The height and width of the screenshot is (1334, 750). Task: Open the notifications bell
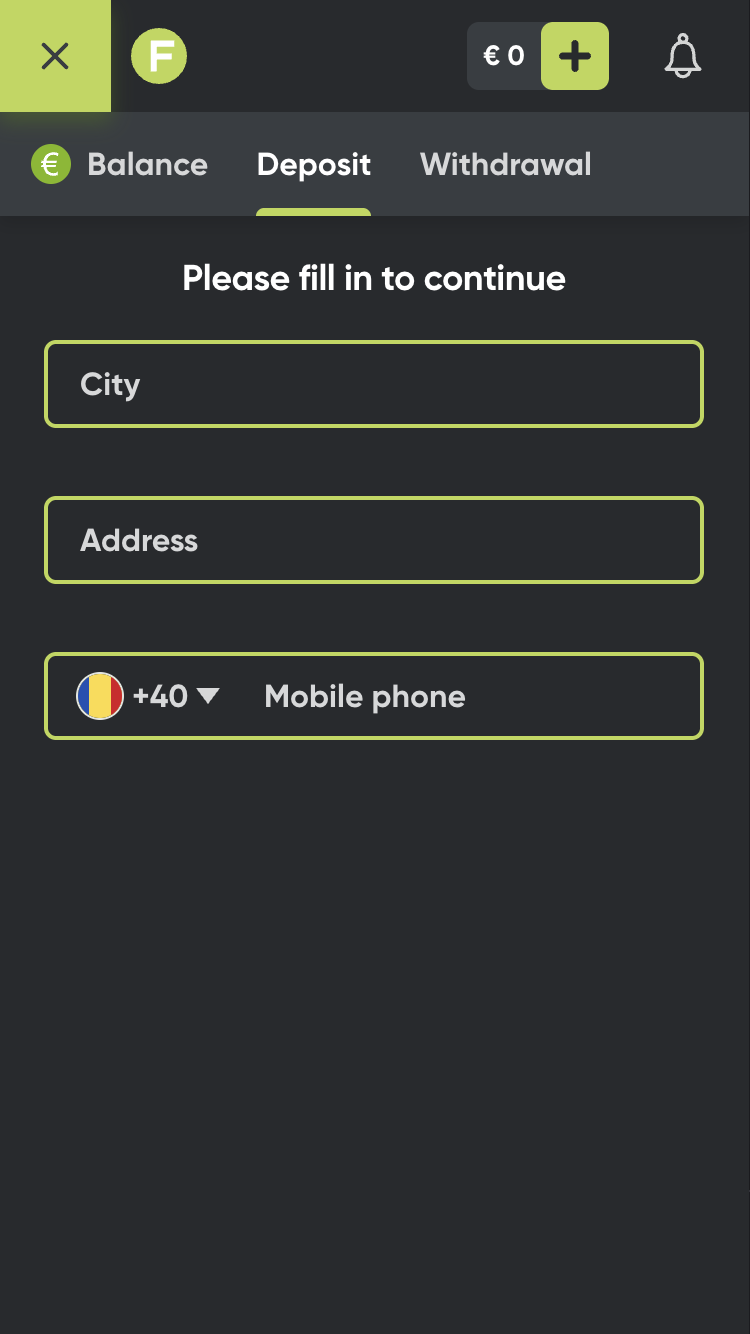683,56
